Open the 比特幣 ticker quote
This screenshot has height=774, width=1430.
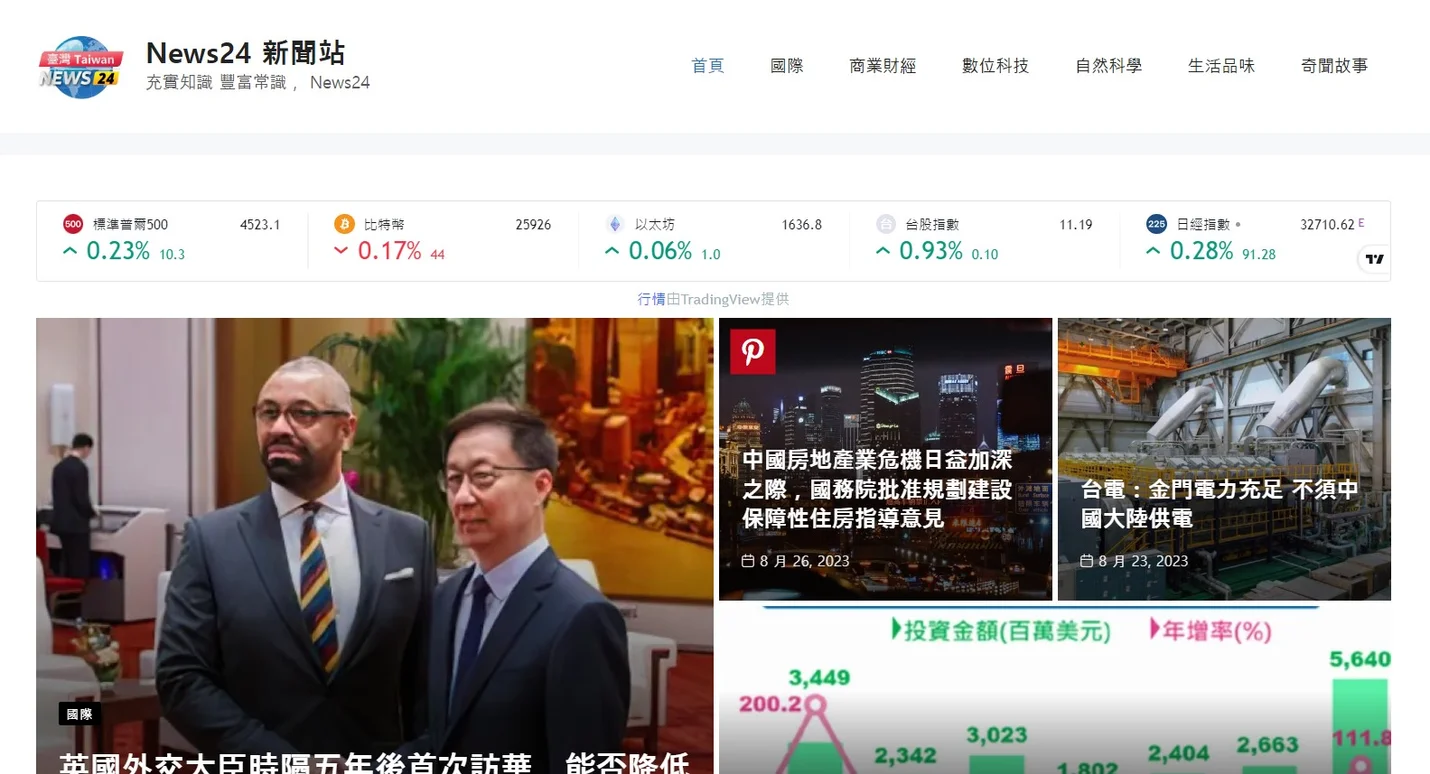pyautogui.click(x=384, y=225)
